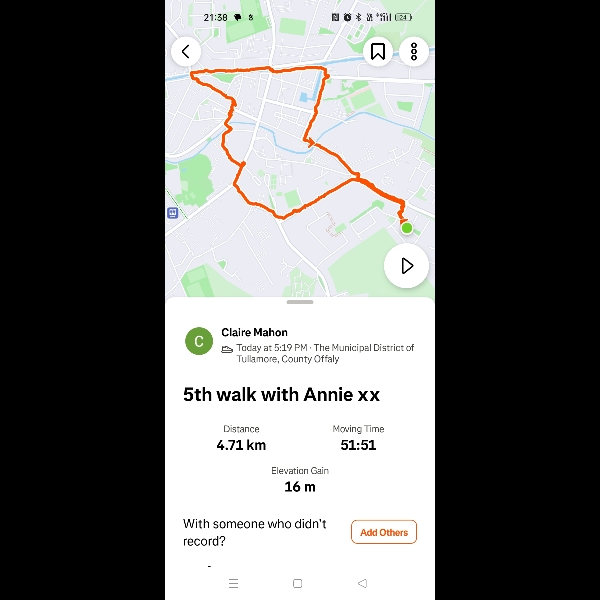Image resolution: width=600 pixels, height=600 pixels.
Task: Bookmark this activity route
Action: pos(378,52)
